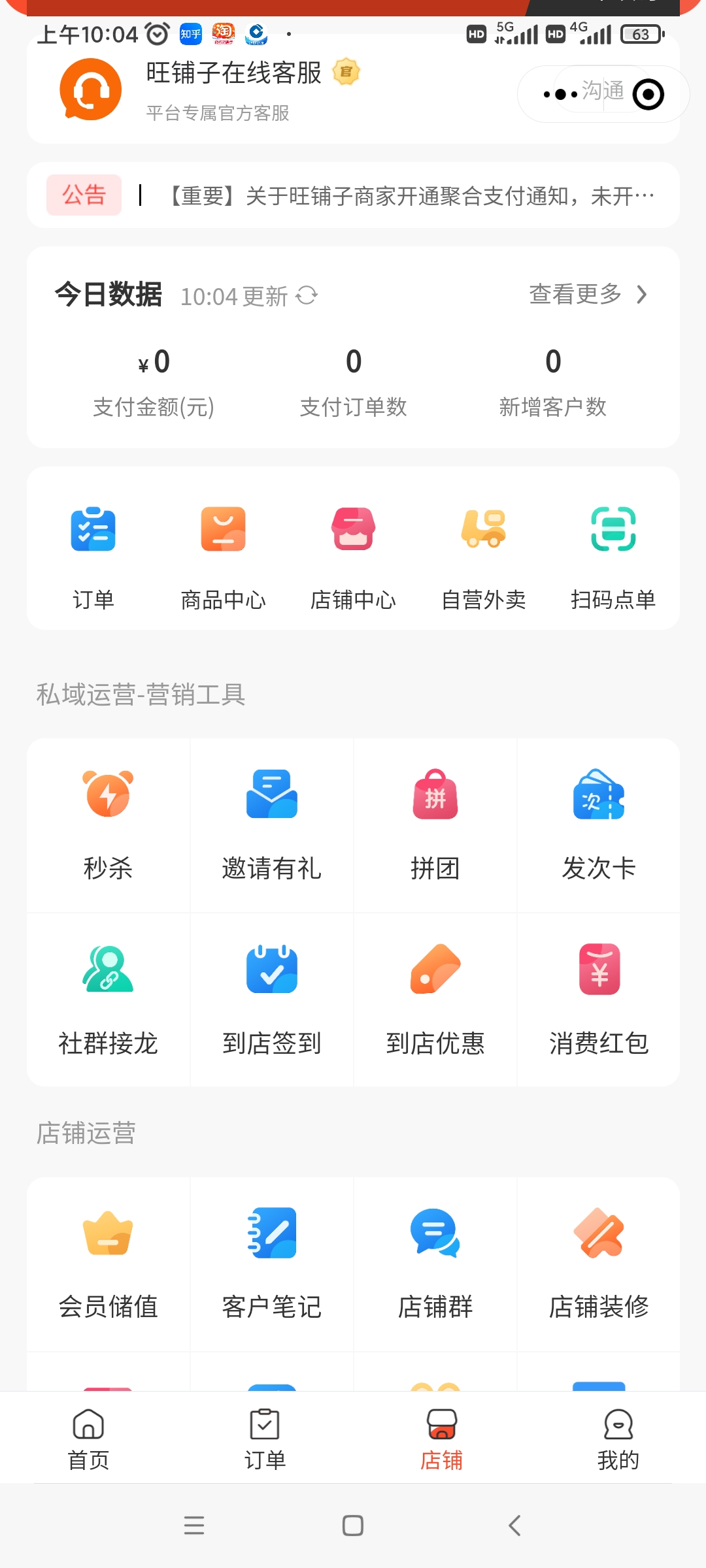The width and height of the screenshot is (706, 1568).
Task: Refresh today's data
Action: 307,295
